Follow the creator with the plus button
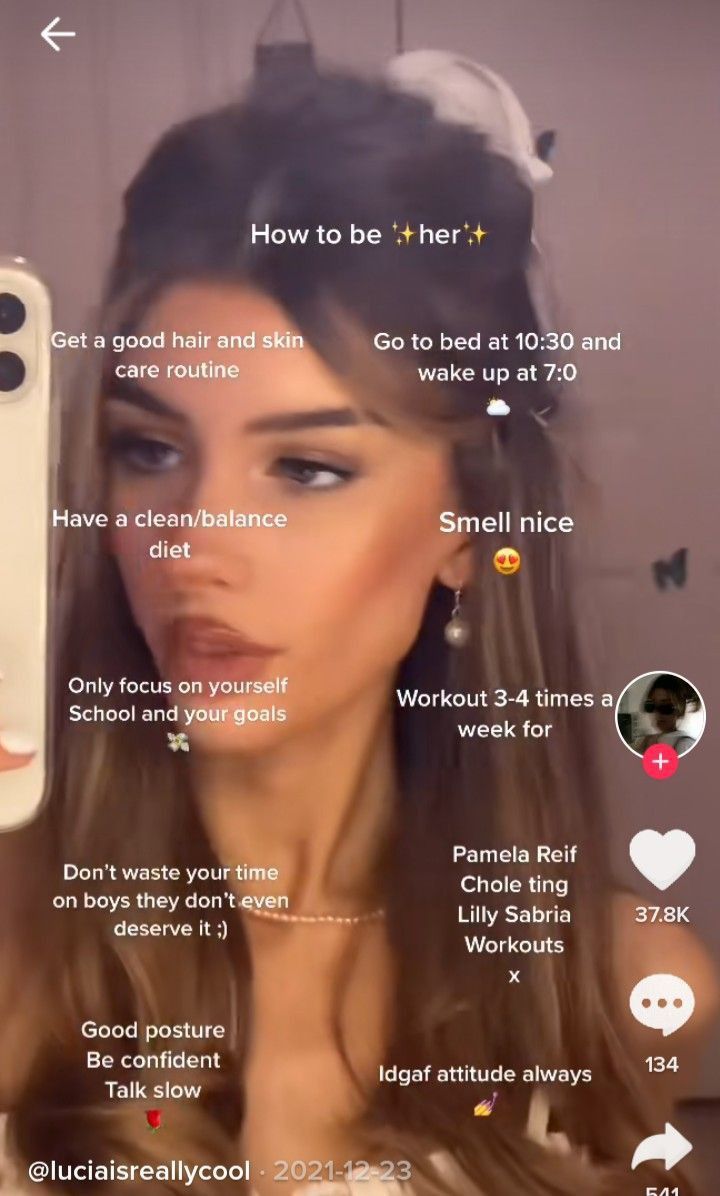Viewport: 720px width, 1196px height. click(x=660, y=762)
